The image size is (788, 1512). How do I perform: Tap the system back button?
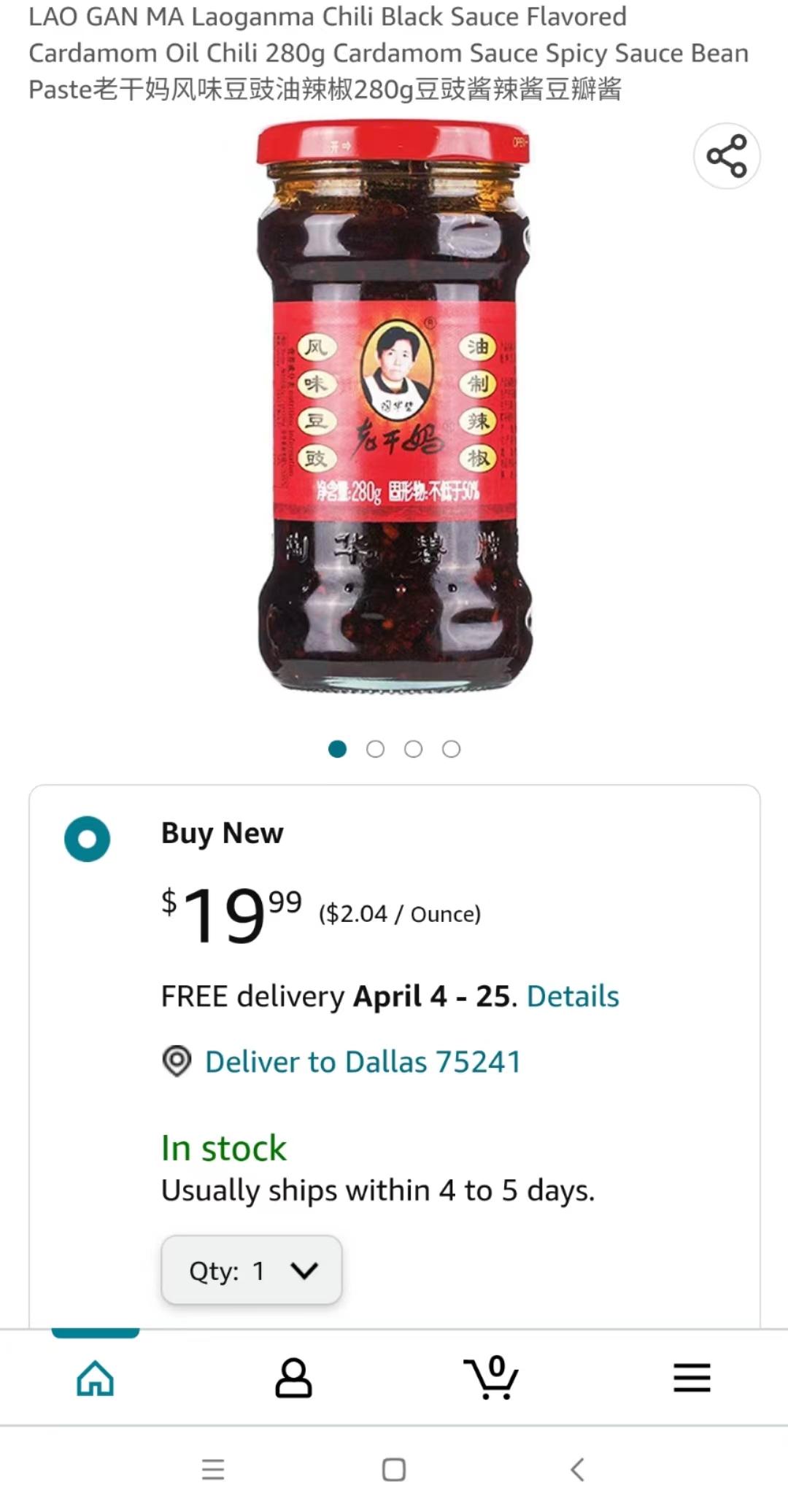(x=577, y=1470)
